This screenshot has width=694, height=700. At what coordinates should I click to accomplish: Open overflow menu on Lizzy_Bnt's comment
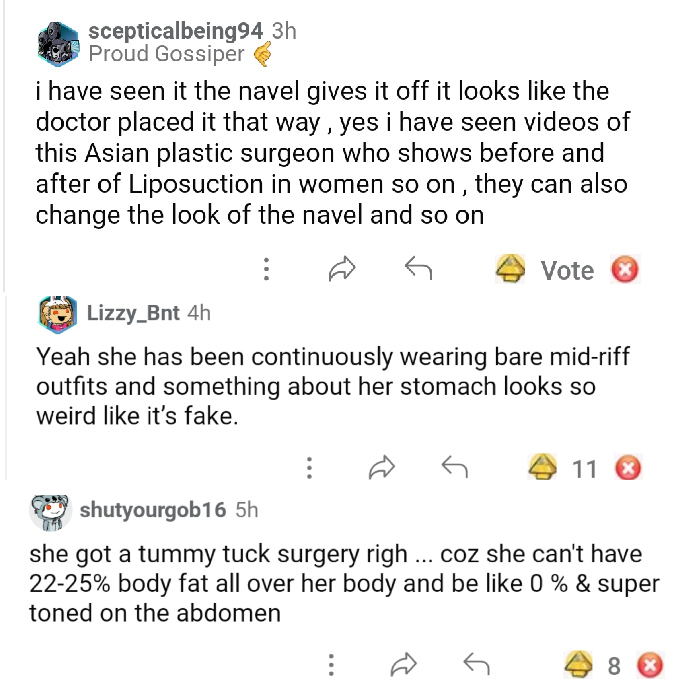tap(311, 467)
